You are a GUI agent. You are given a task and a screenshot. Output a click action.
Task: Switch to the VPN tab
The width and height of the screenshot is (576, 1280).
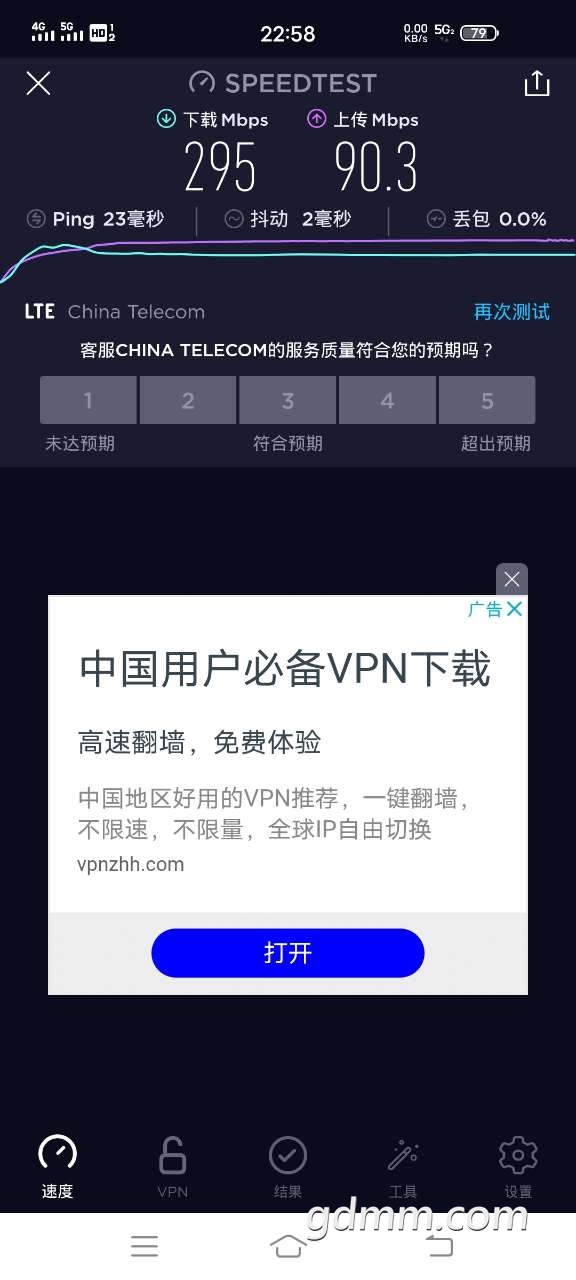[172, 1167]
